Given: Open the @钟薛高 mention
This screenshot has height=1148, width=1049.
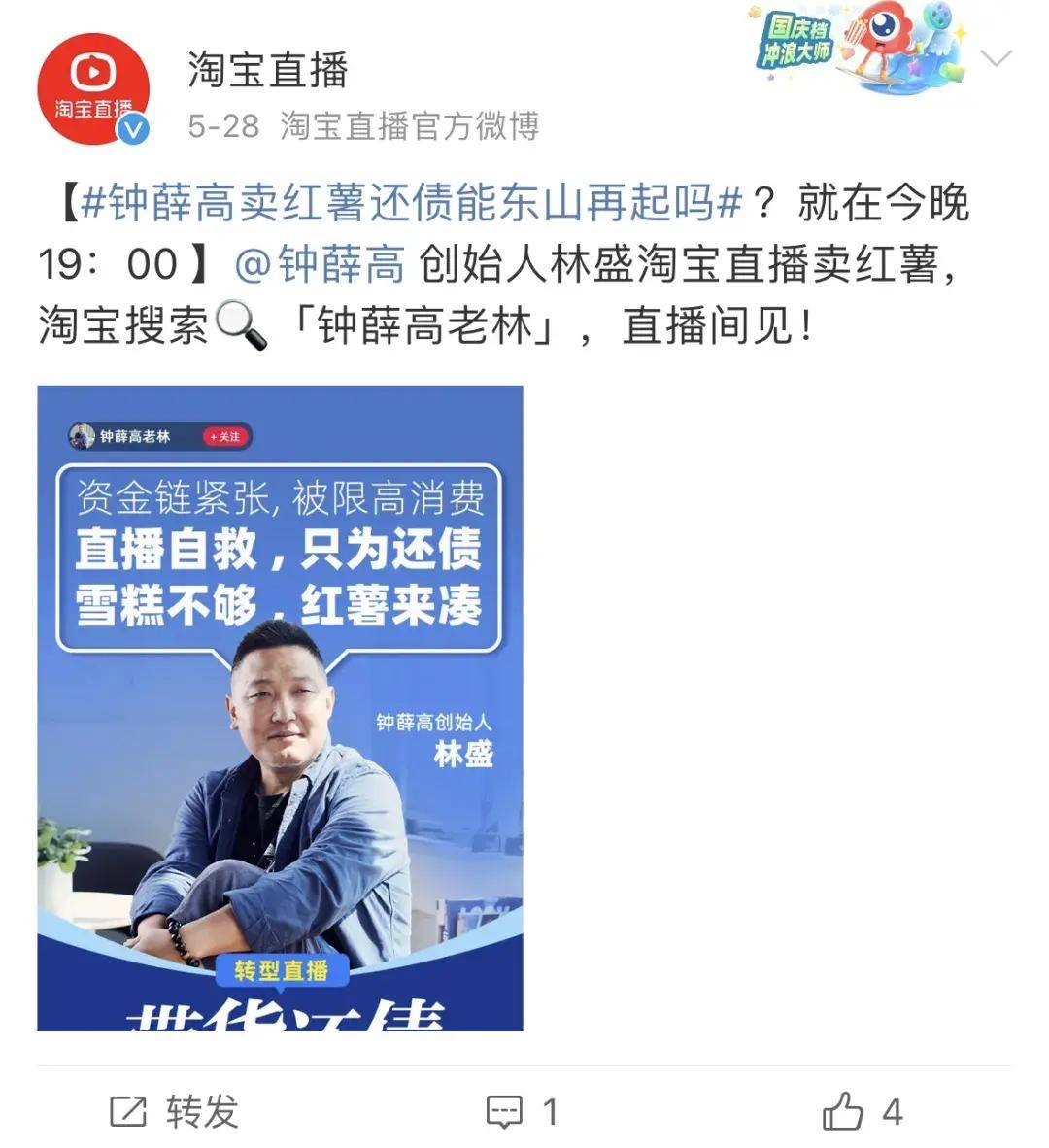Looking at the screenshot, I should [320, 265].
